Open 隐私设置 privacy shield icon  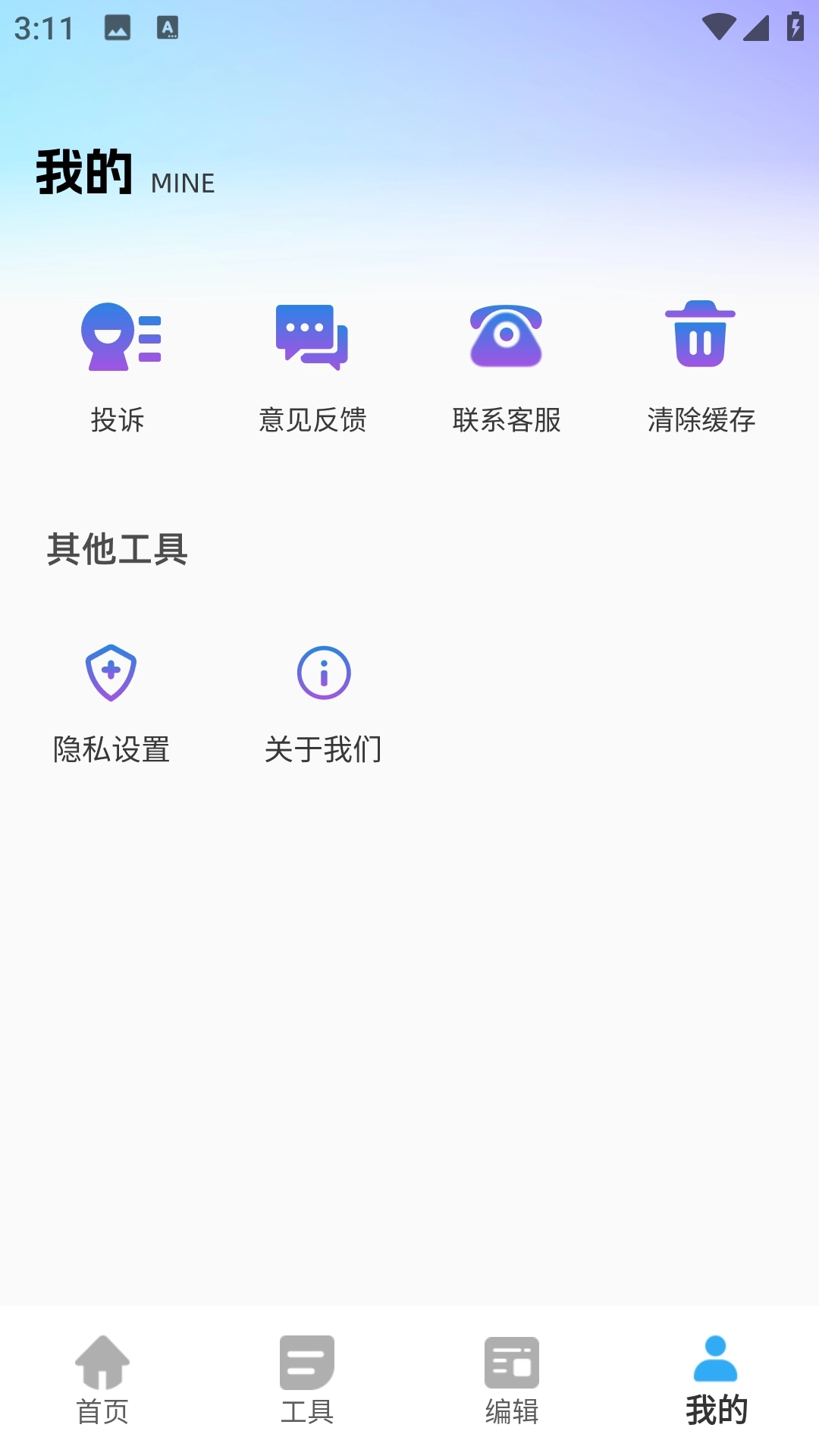(x=111, y=671)
